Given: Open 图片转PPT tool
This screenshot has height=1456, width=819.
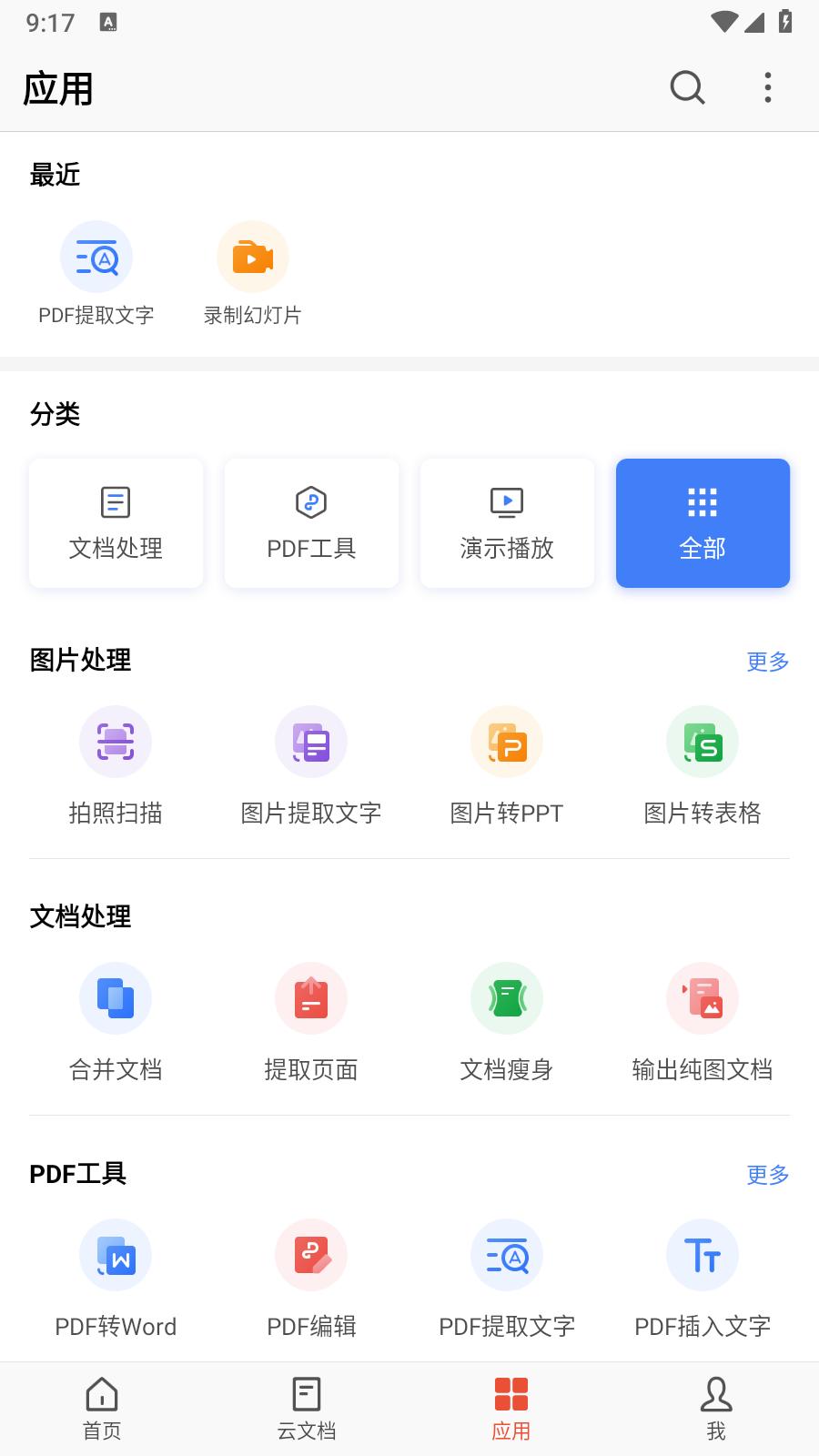Looking at the screenshot, I should 507,766.
